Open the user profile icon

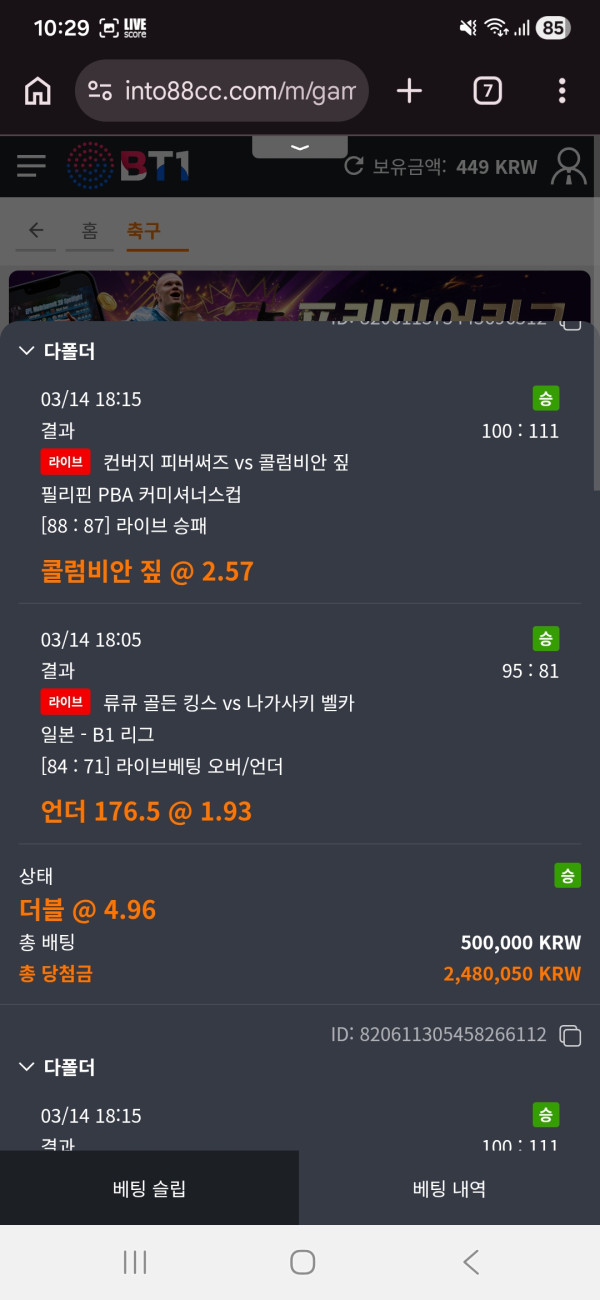(x=570, y=166)
